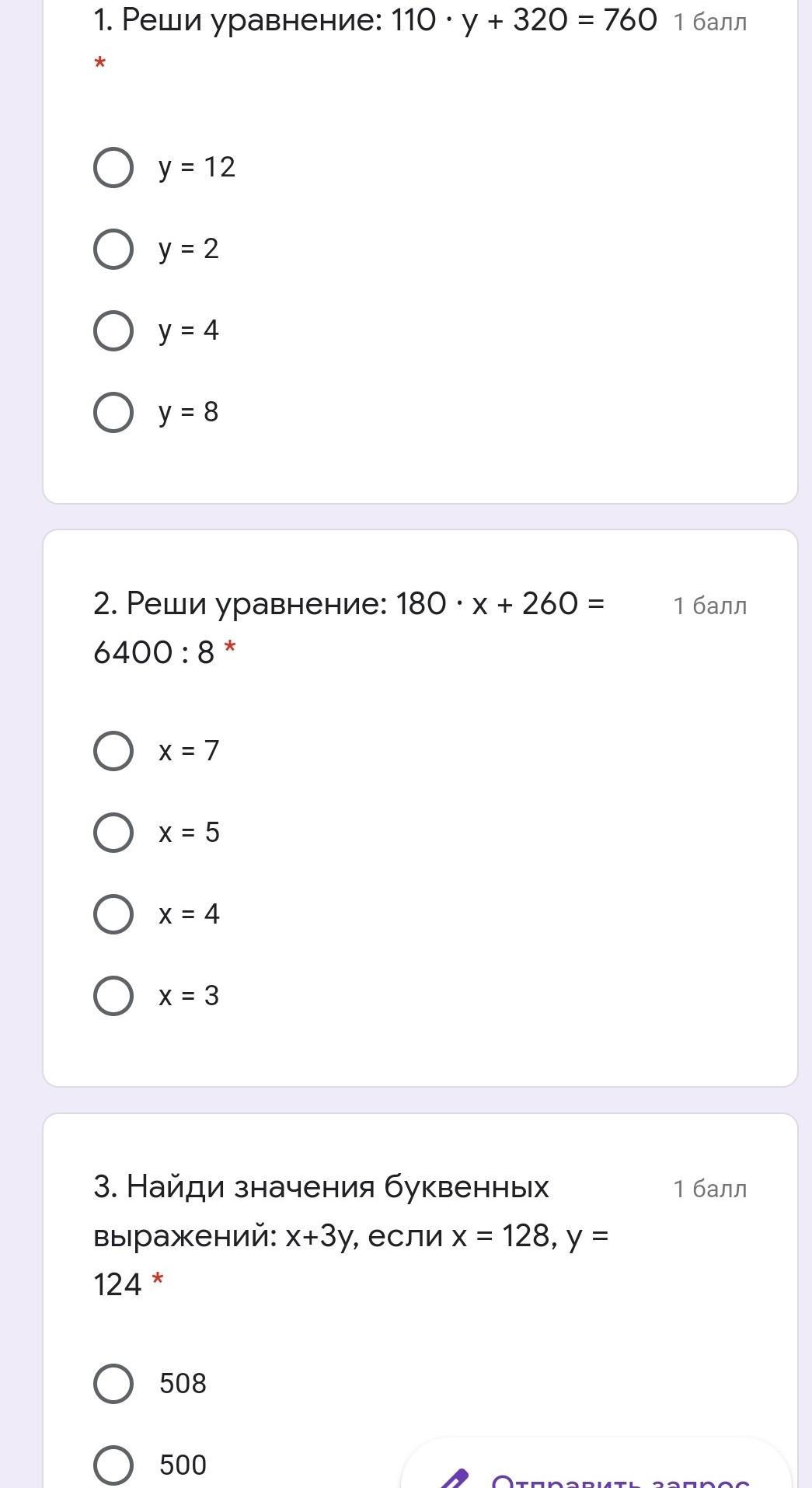Viewport: 812px width, 1488px height.
Task: Tap the Отправить запрос pencil button
Action: click(x=597, y=1476)
